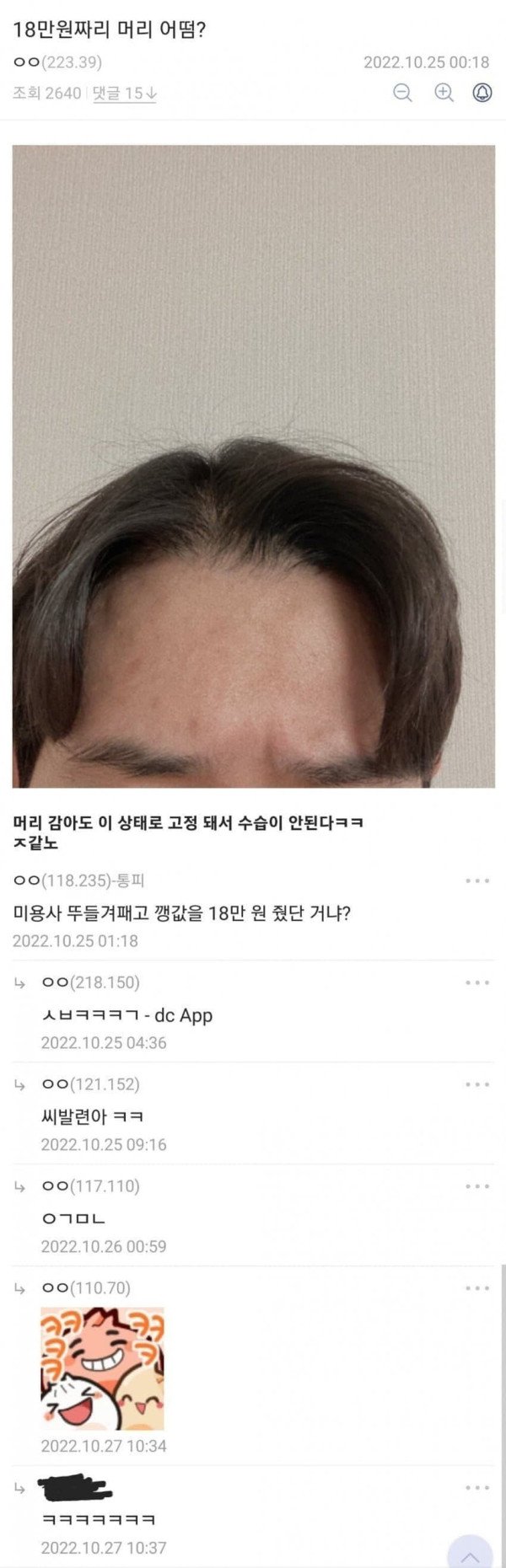The image size is (506, 1568).
Task: Open options for the 110.70 sticker reply
Action: pos(477,1289)
